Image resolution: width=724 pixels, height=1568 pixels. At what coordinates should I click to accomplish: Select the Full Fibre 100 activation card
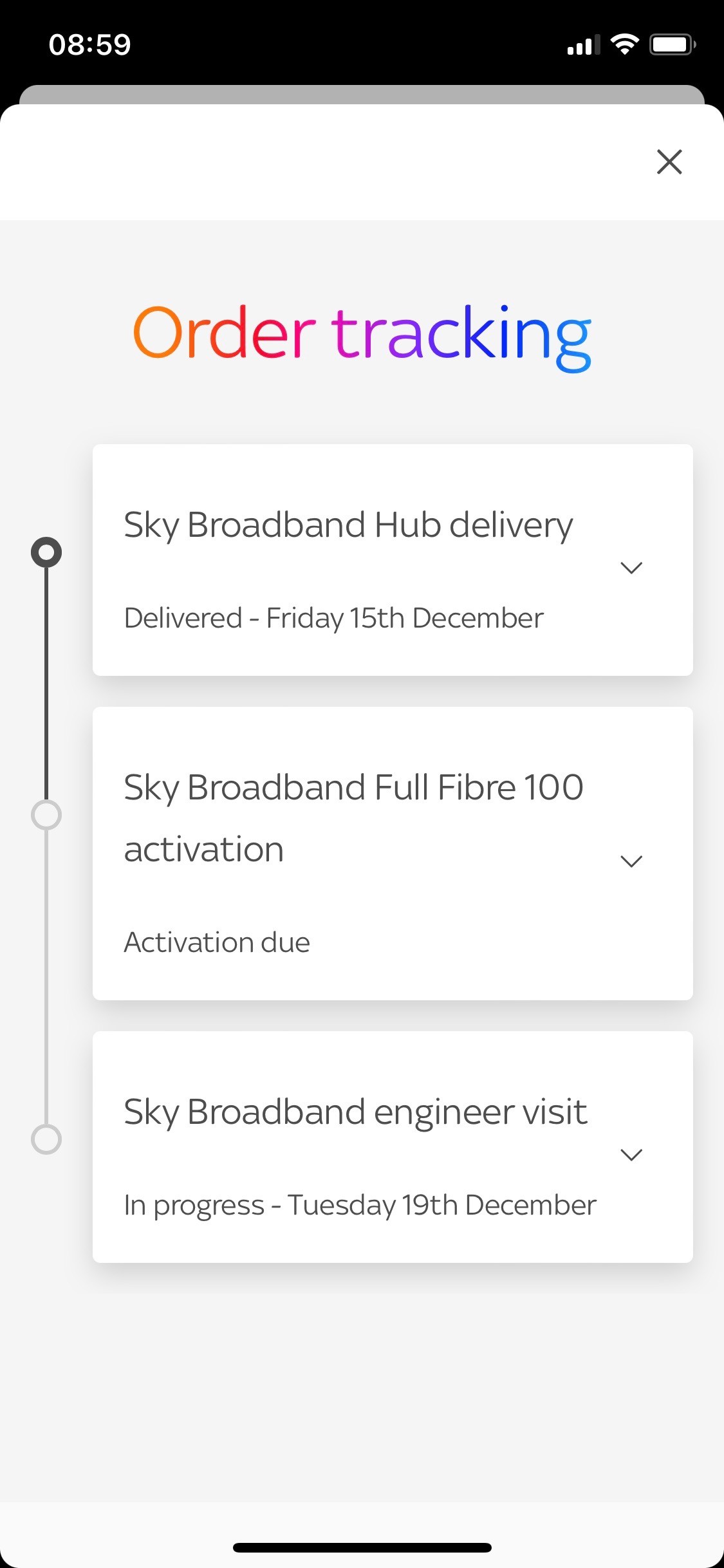click(x=393, y=853)
